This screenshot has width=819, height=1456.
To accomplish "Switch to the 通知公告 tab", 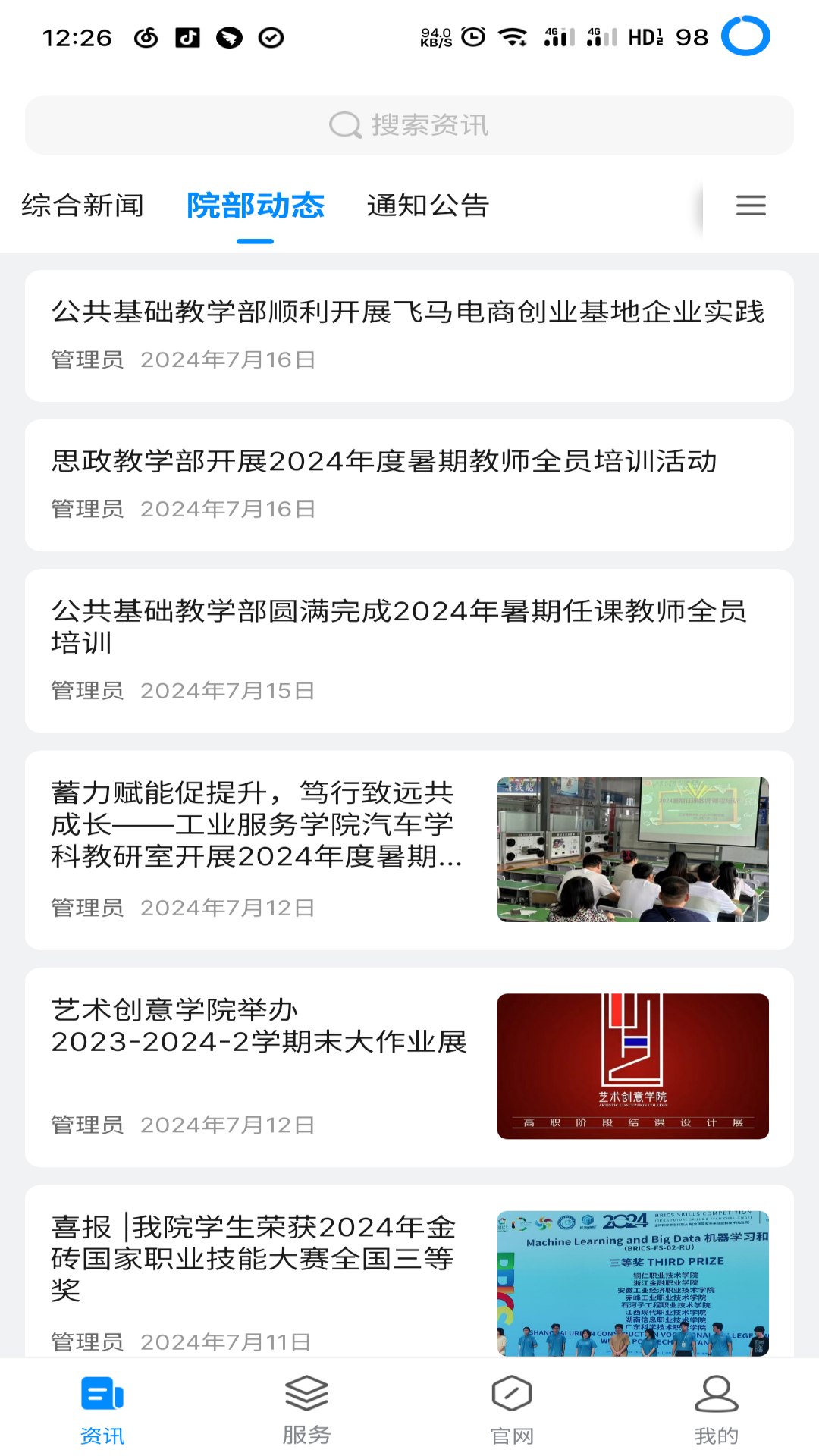I will pyautogui.click(x=428, y=206).
